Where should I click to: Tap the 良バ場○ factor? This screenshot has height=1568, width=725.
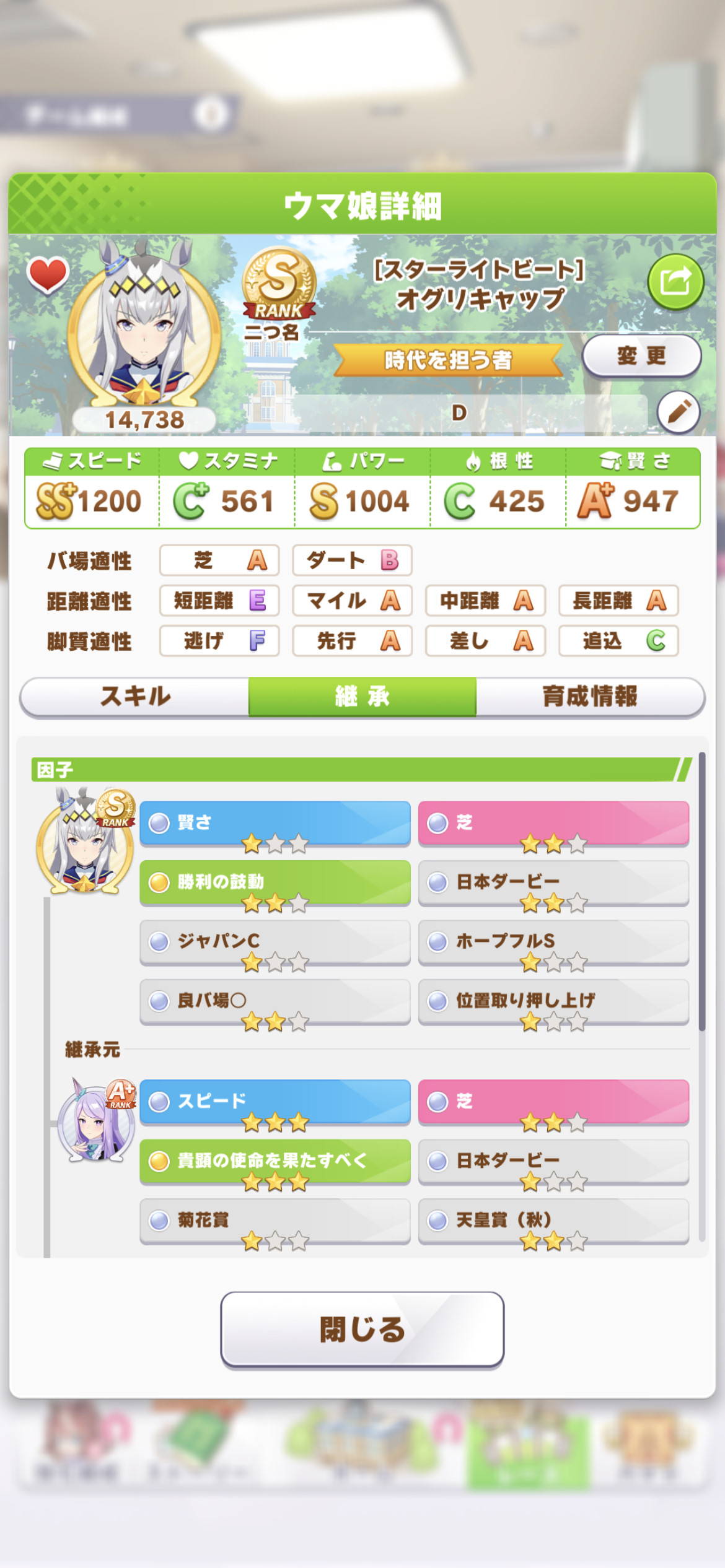click(275, 1001)
